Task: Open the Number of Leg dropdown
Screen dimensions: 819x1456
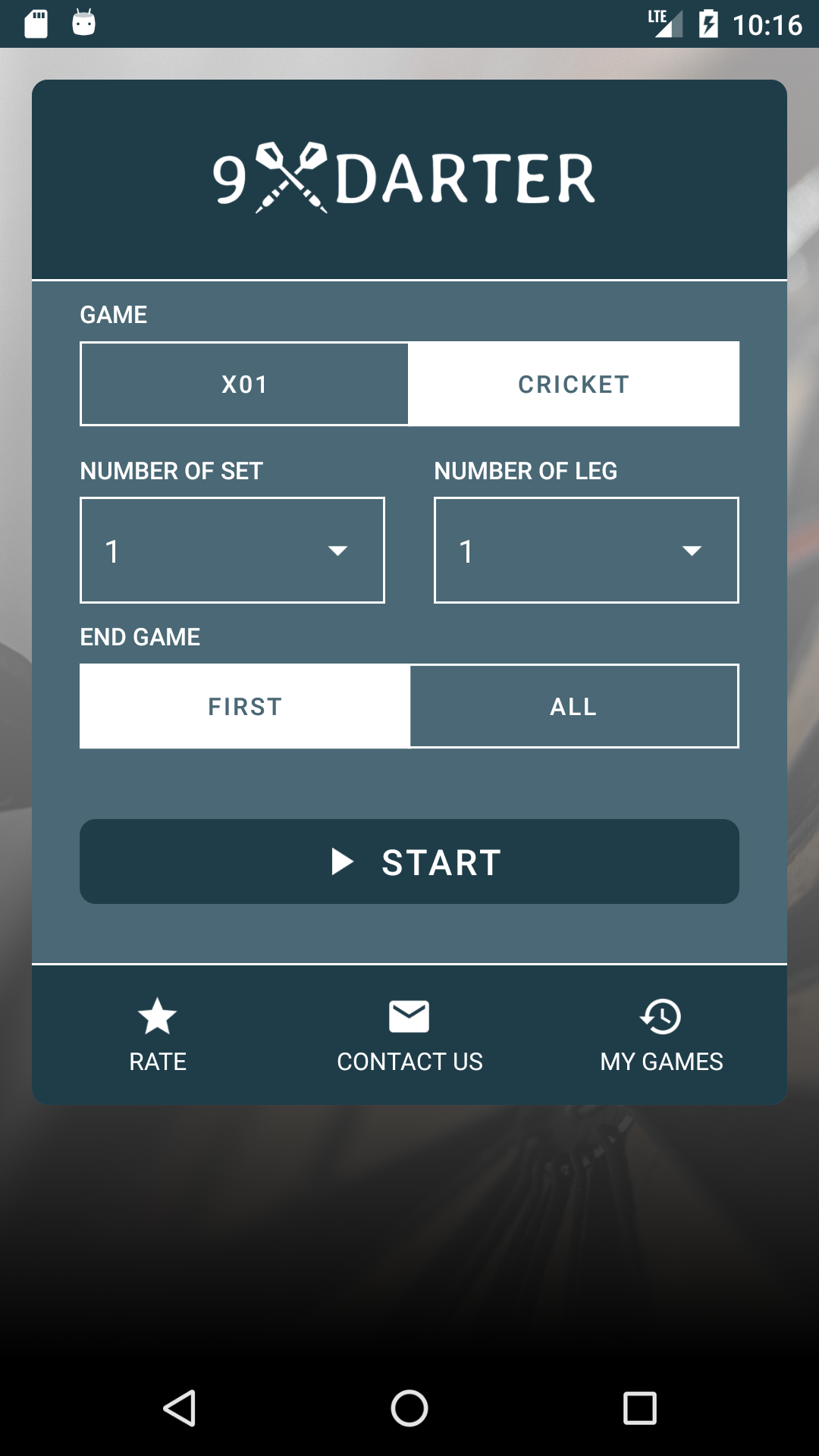Action: [586, 551]
